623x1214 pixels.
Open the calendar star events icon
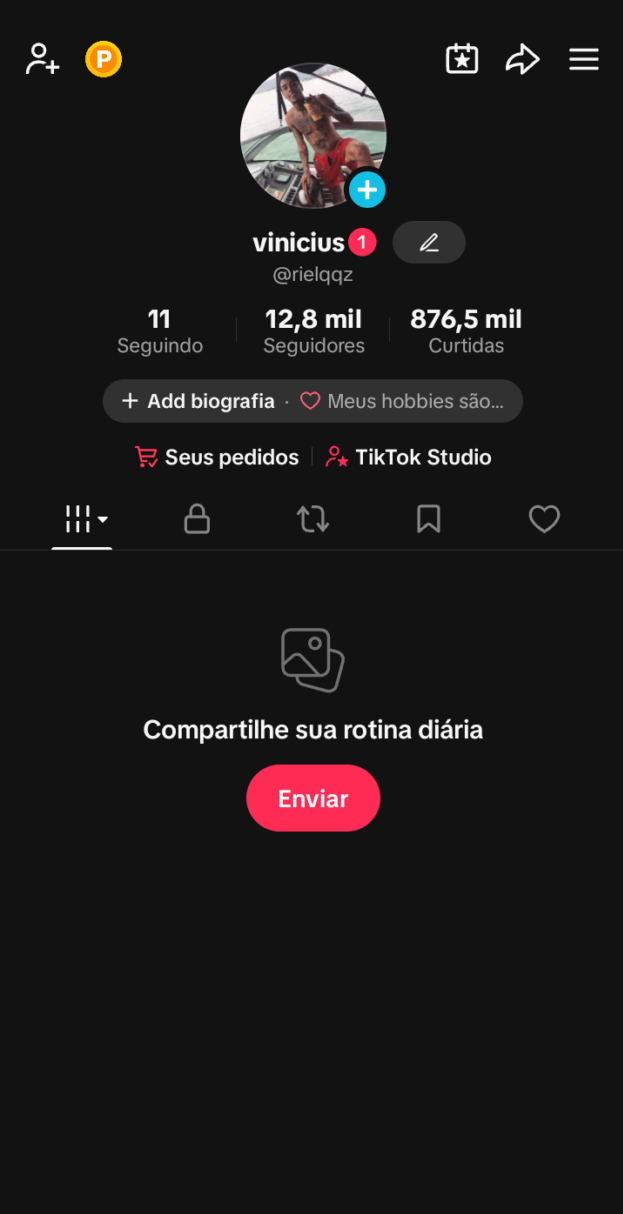coord(462,59)
